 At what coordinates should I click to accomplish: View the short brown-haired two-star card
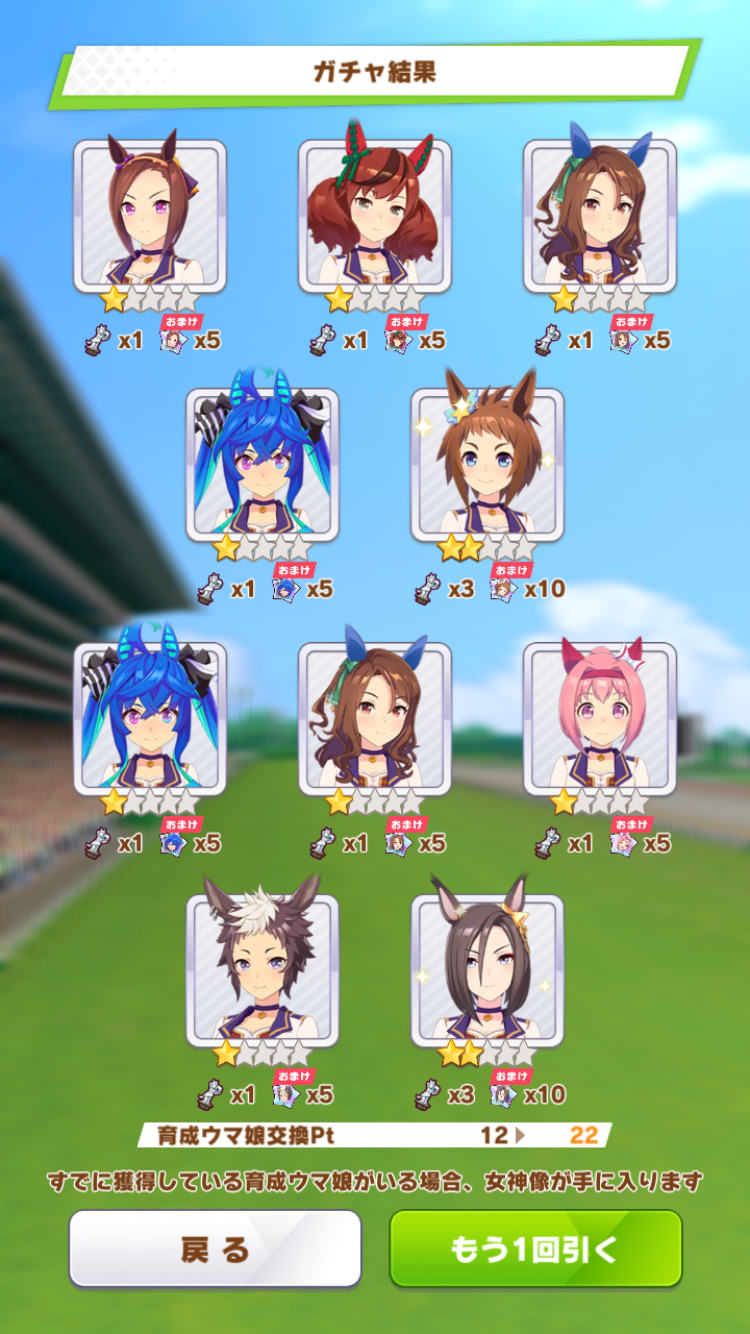[x=487, y=464]
